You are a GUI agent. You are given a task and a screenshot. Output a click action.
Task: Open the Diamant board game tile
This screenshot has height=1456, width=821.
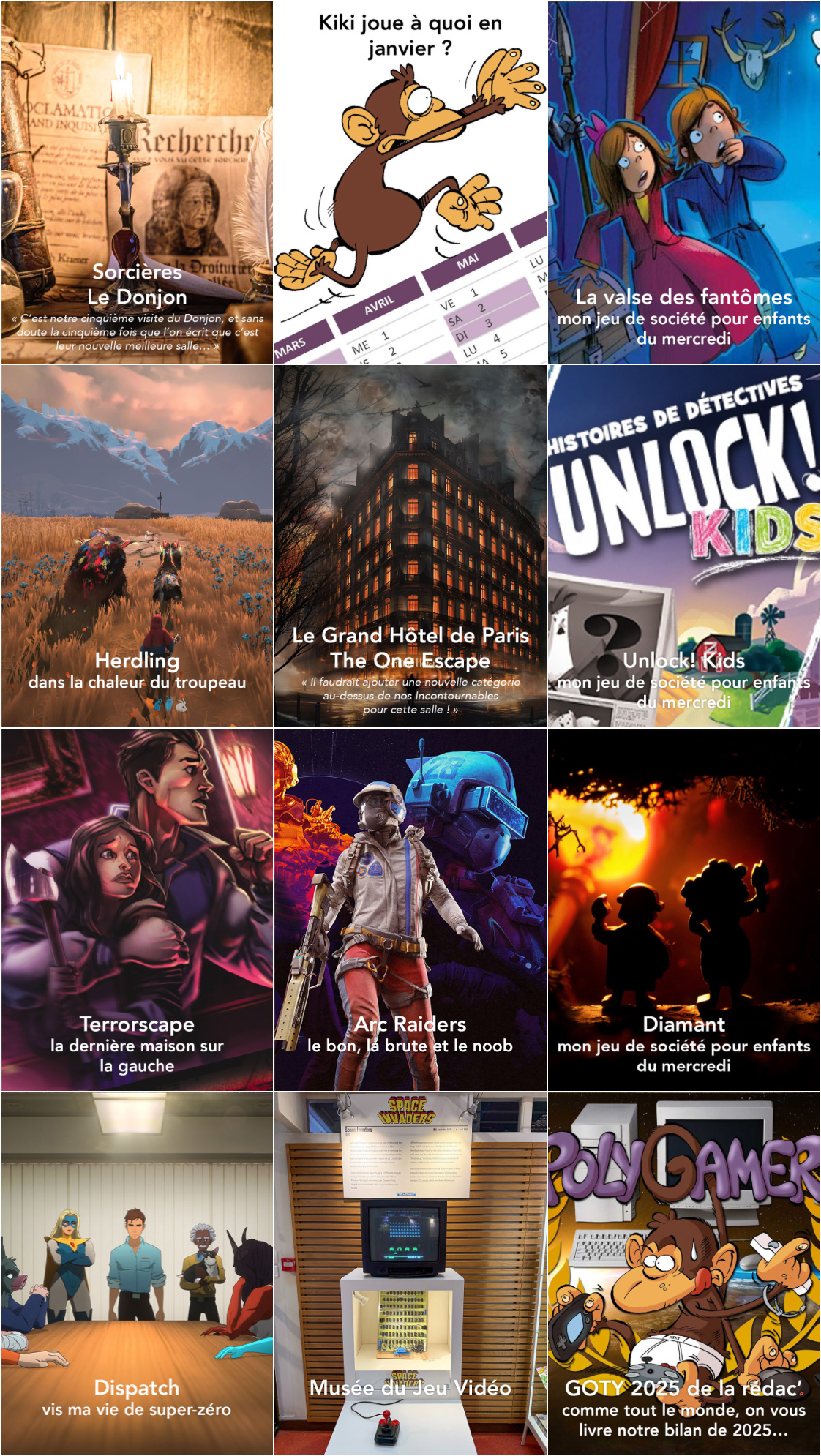(x=683, y=909)
